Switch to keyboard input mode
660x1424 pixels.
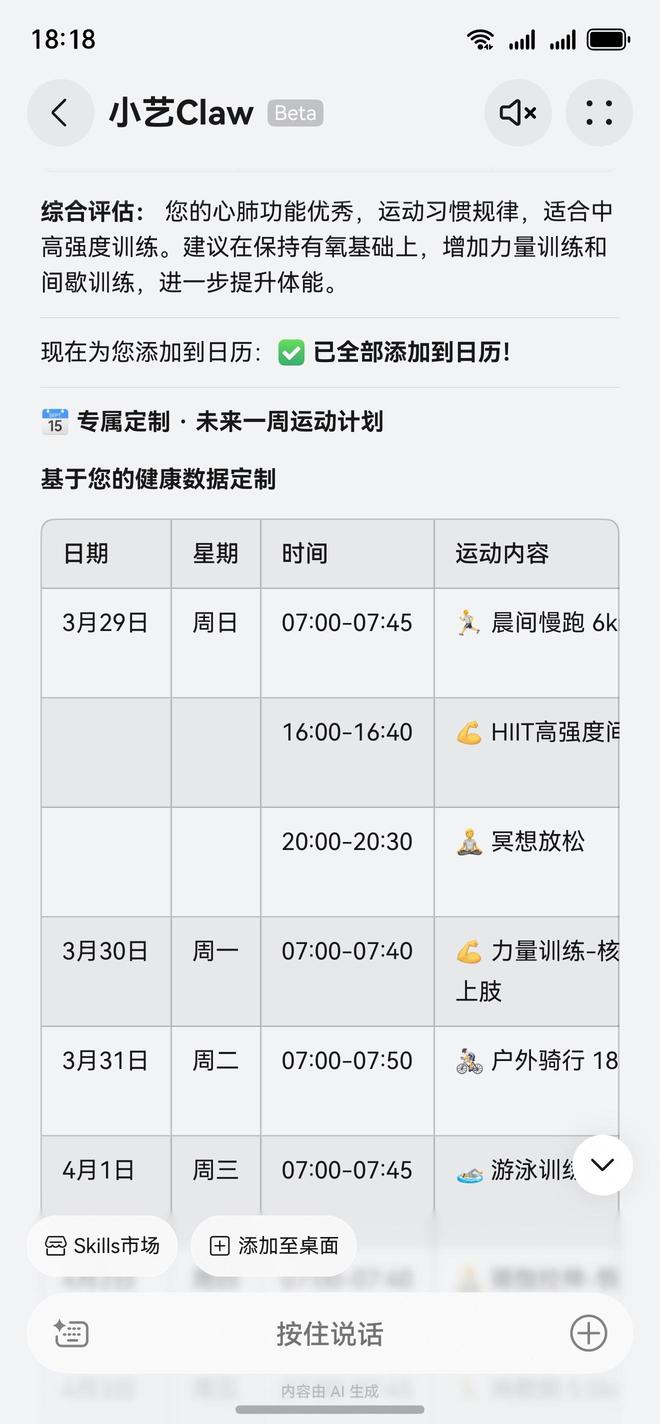pyautogui.click(x=71, y=1333)
